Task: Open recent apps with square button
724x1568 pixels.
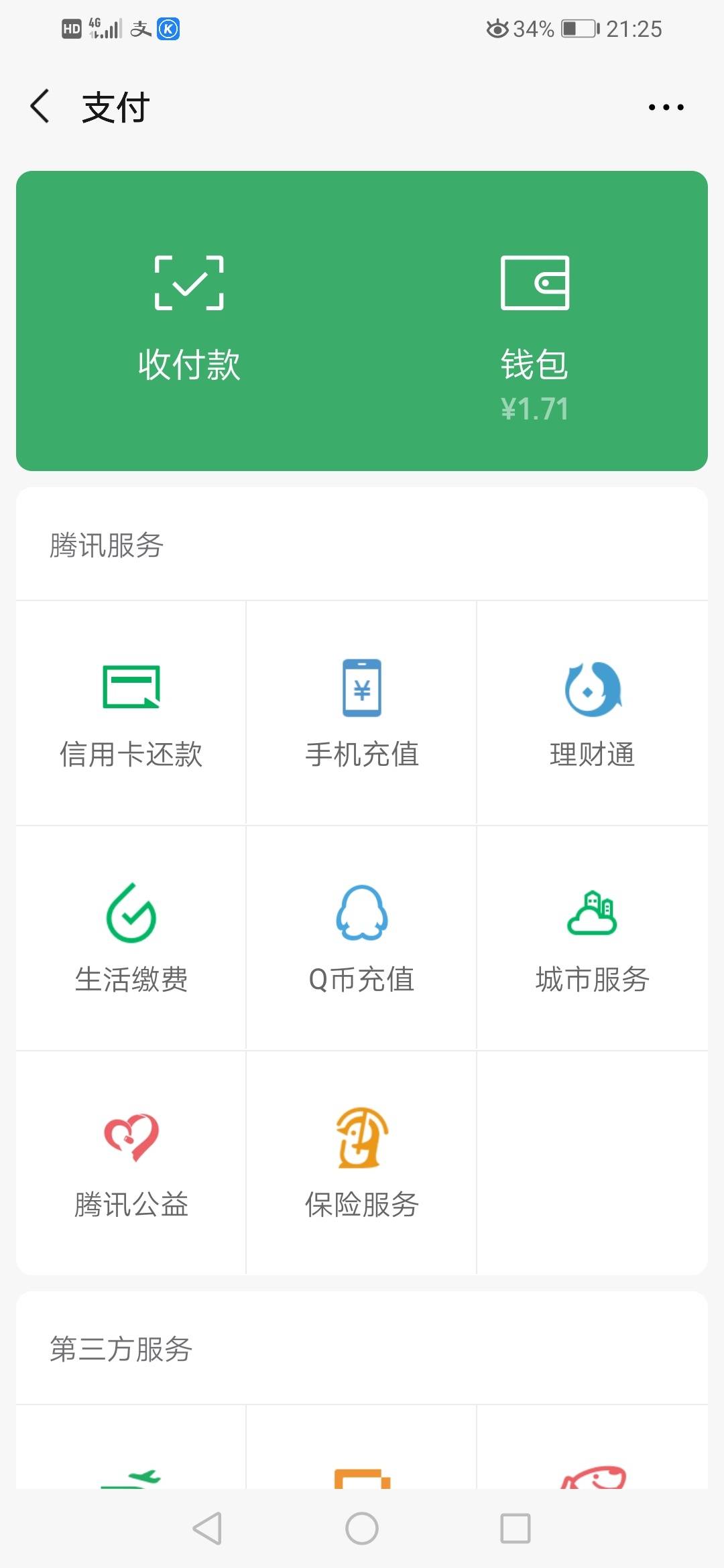Action: 516,1528
